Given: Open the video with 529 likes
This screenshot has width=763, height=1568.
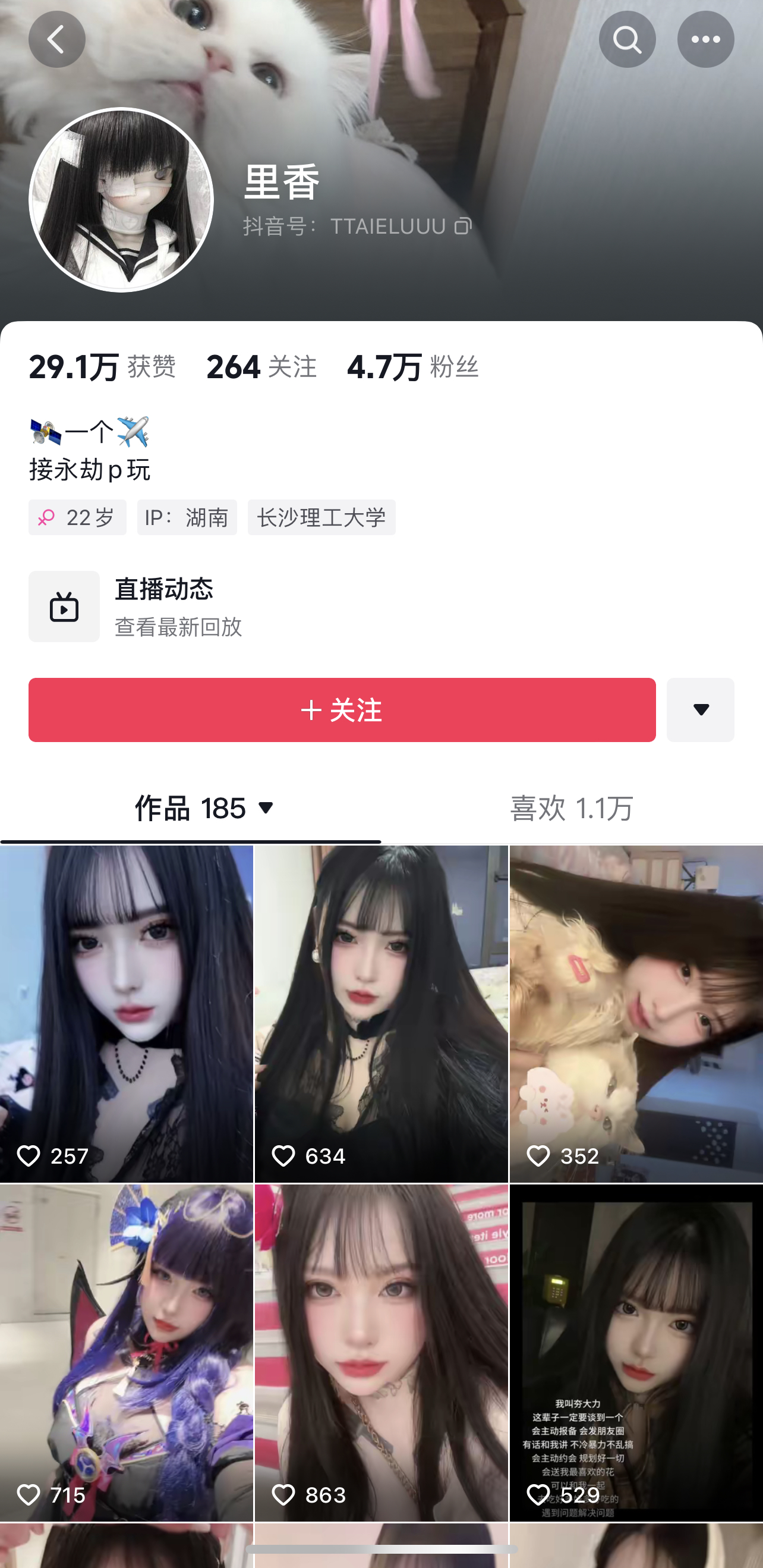Looking at the screenshot, I should click(636, 1353).
